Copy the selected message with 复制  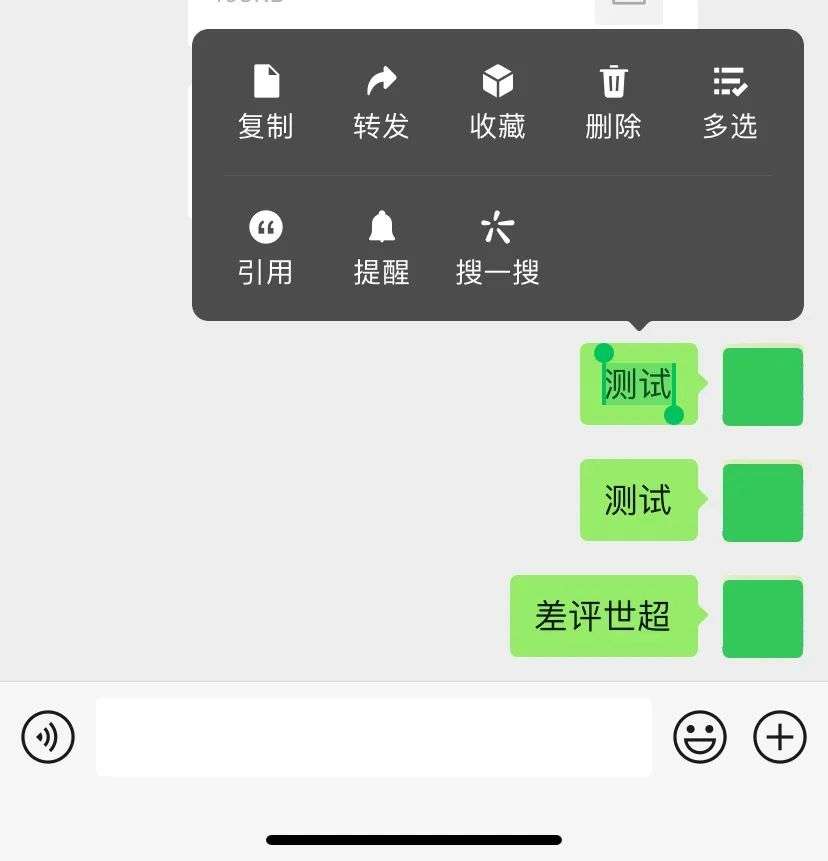(x=266, y=103)
